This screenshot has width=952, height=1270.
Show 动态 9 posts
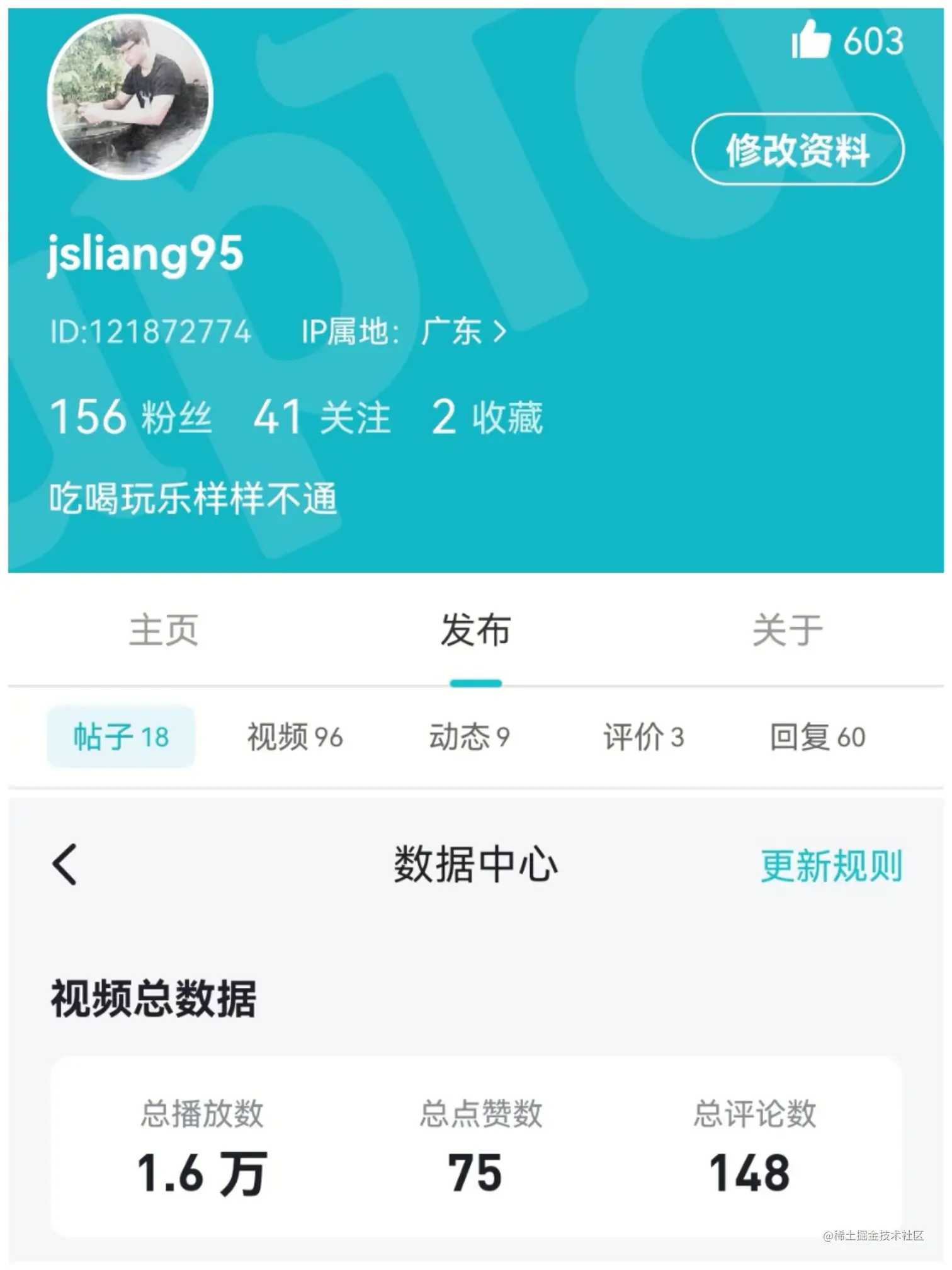(x=469, y=736)
